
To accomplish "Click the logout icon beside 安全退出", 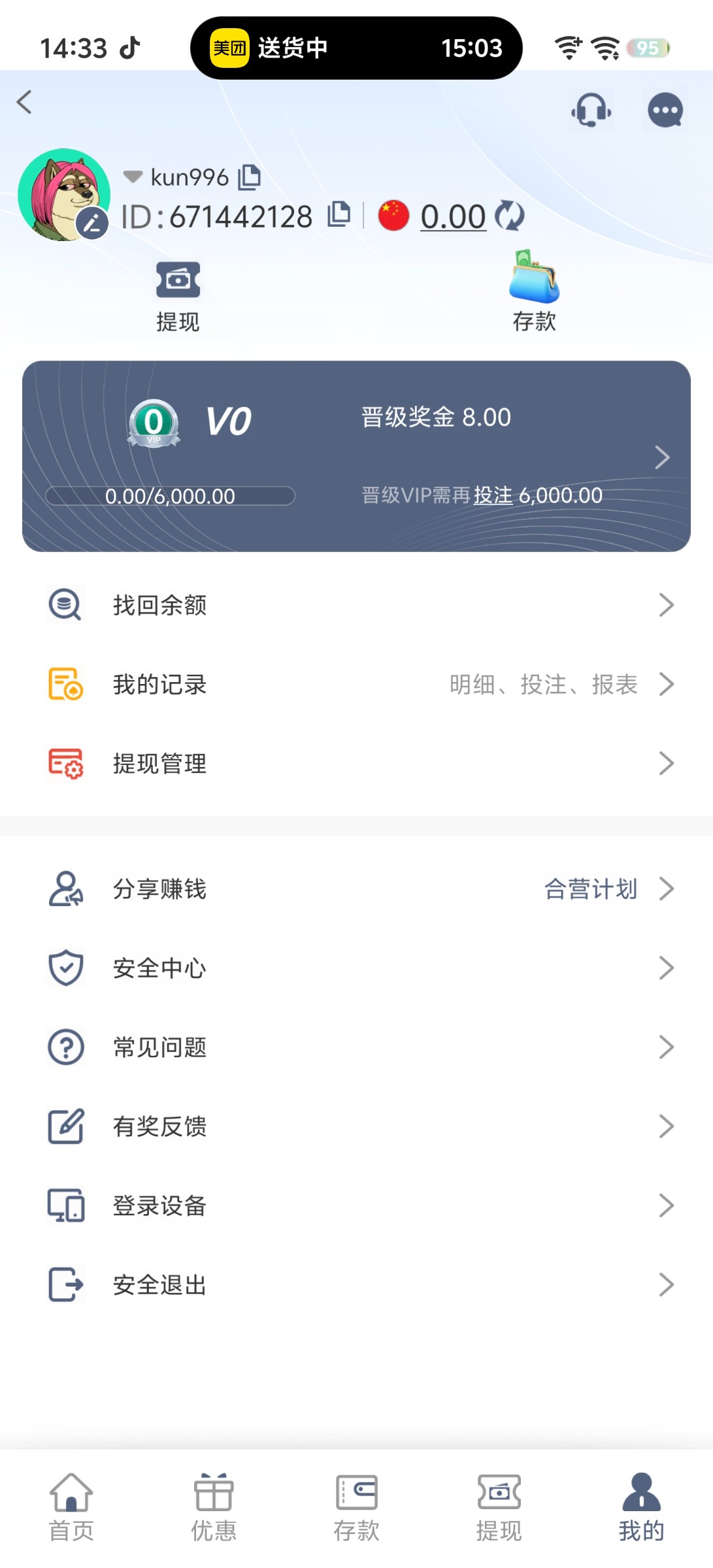I will click(x=65, y=1284).
